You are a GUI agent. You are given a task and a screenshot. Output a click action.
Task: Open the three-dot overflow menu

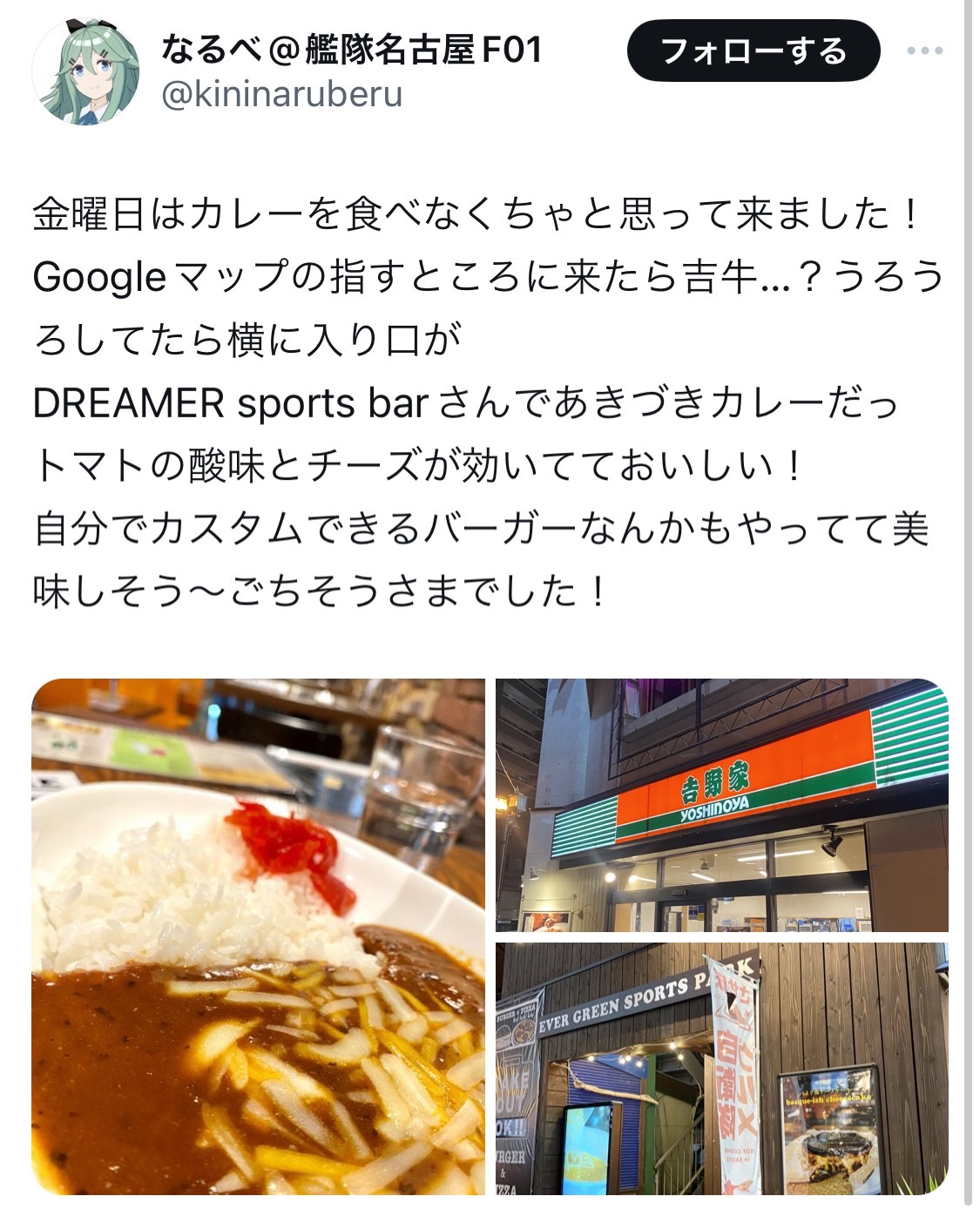tap(924, 51)
